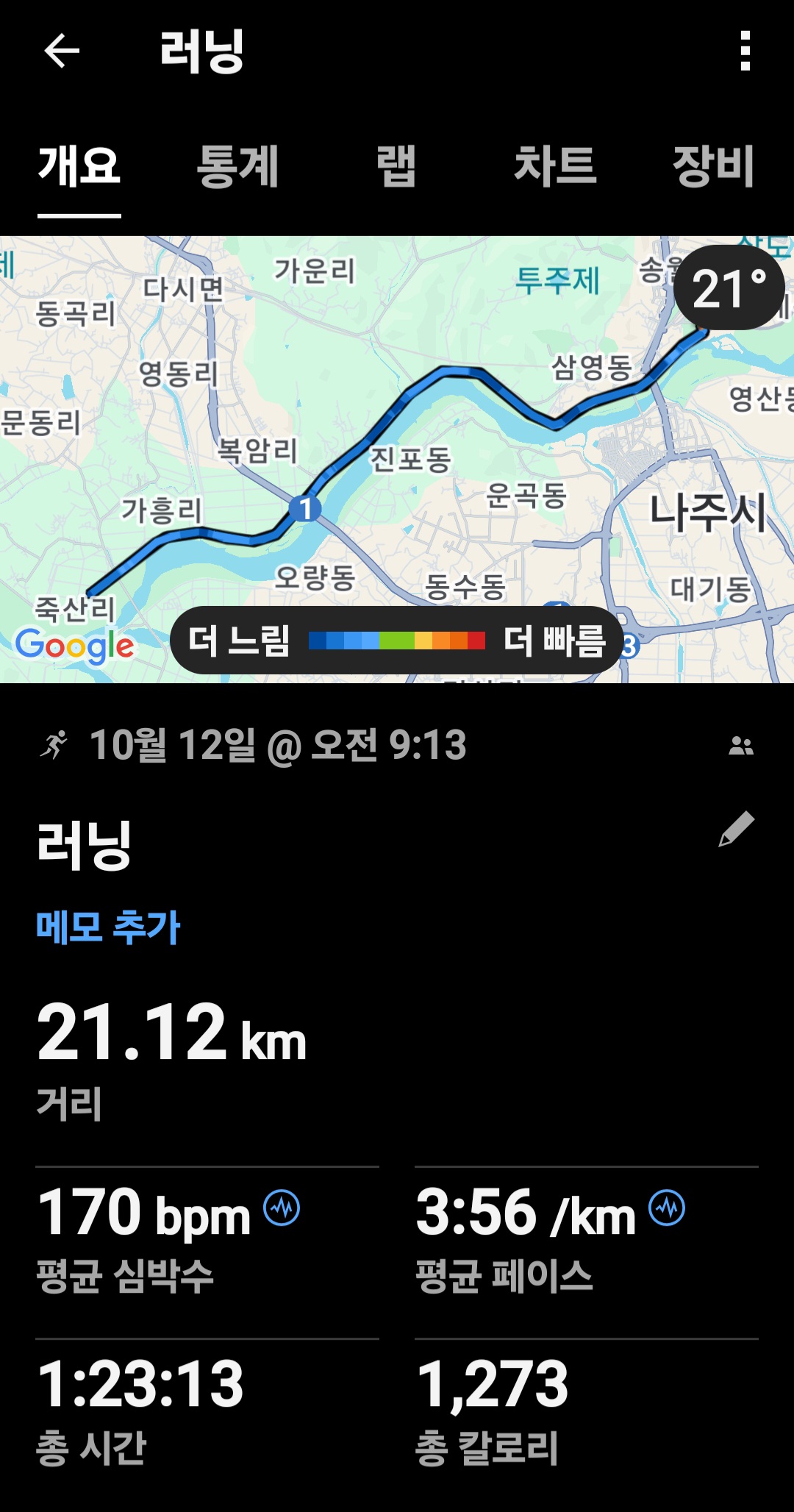This screenshot has height=1512, width=794.
Task: Tap the 21° weather badge
Action: point(729,288)
